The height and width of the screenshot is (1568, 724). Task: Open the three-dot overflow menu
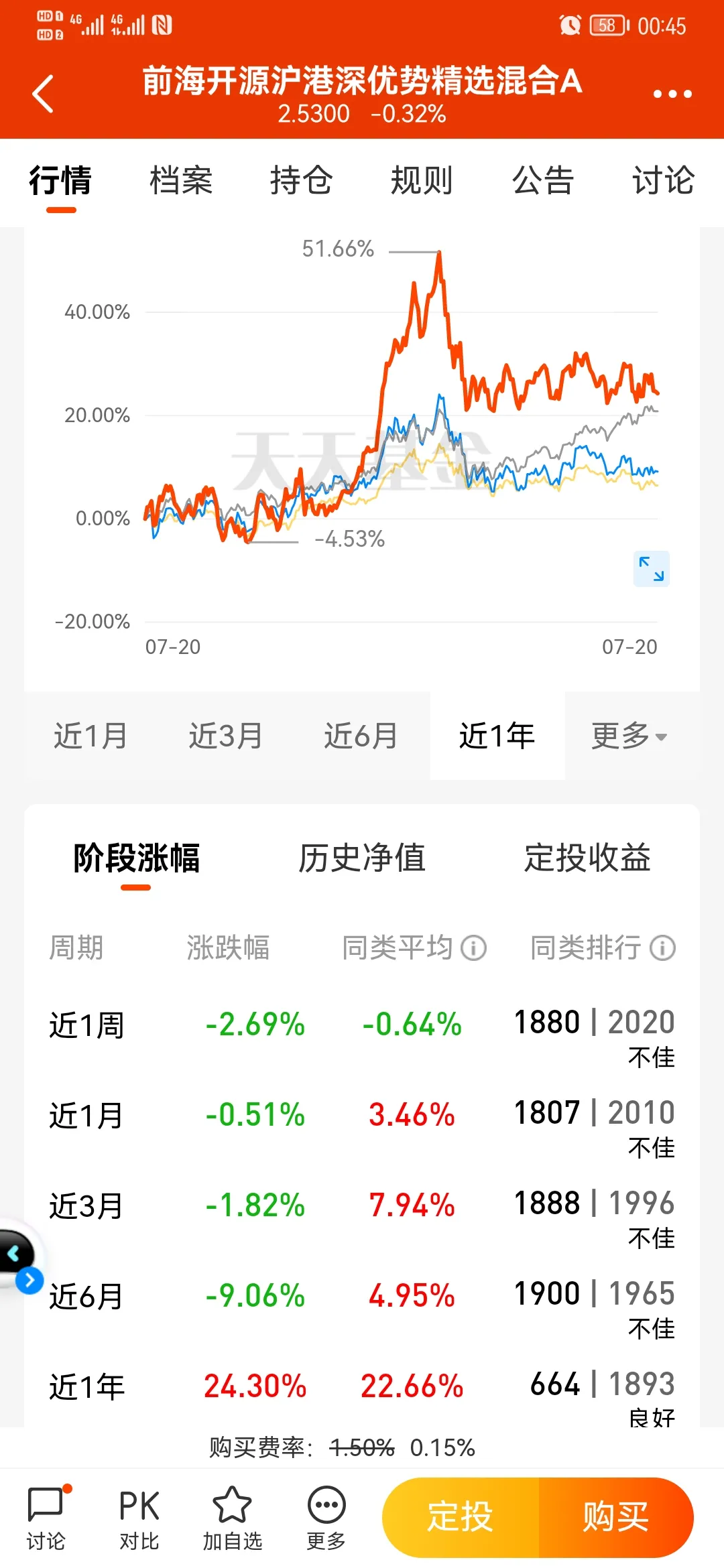(x=672, y=94)
